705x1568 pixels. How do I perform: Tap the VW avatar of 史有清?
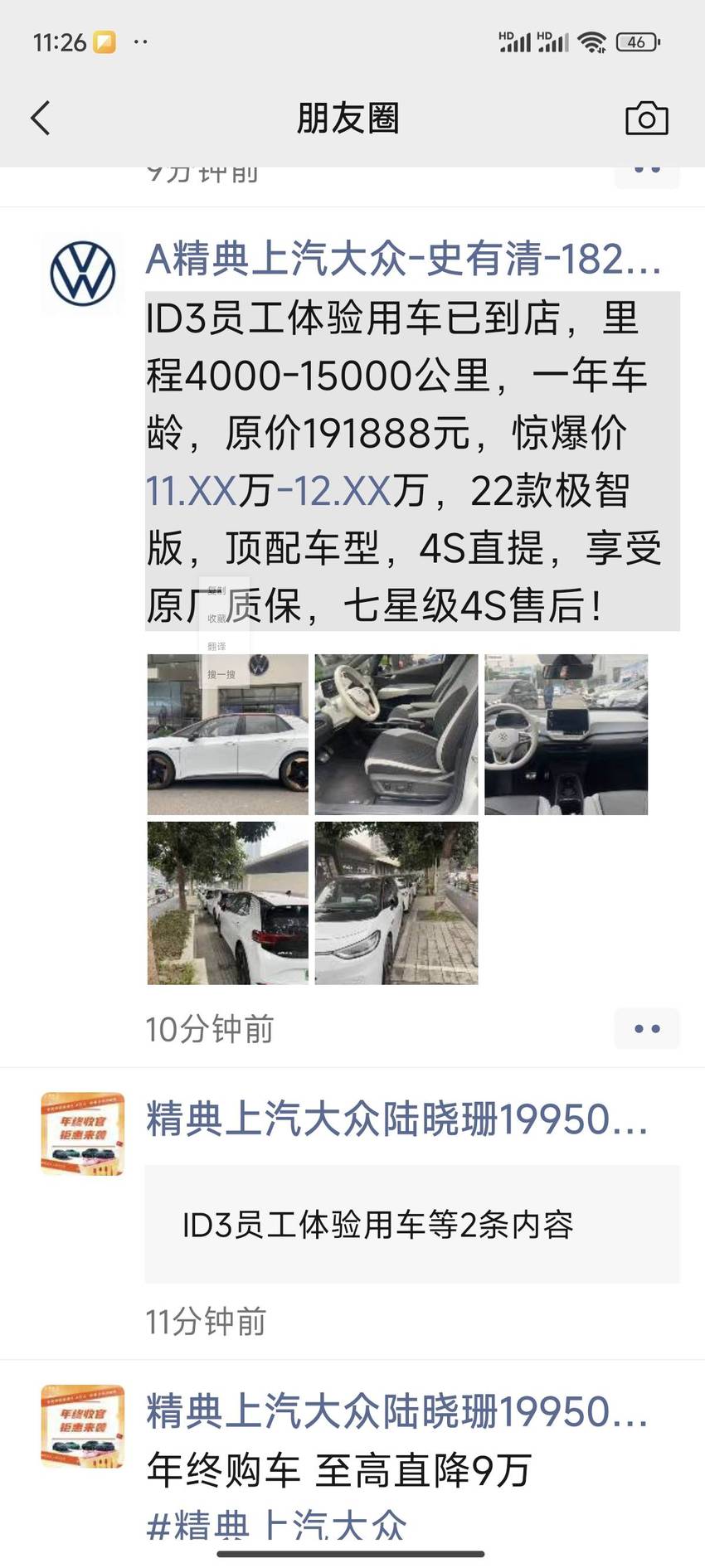tap(82, 273)
